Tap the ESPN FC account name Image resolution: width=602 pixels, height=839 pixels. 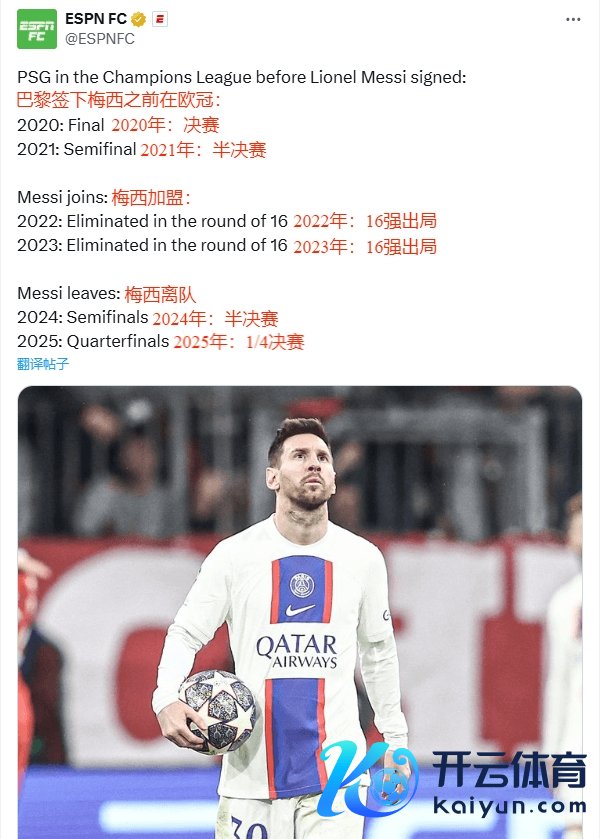96,19
